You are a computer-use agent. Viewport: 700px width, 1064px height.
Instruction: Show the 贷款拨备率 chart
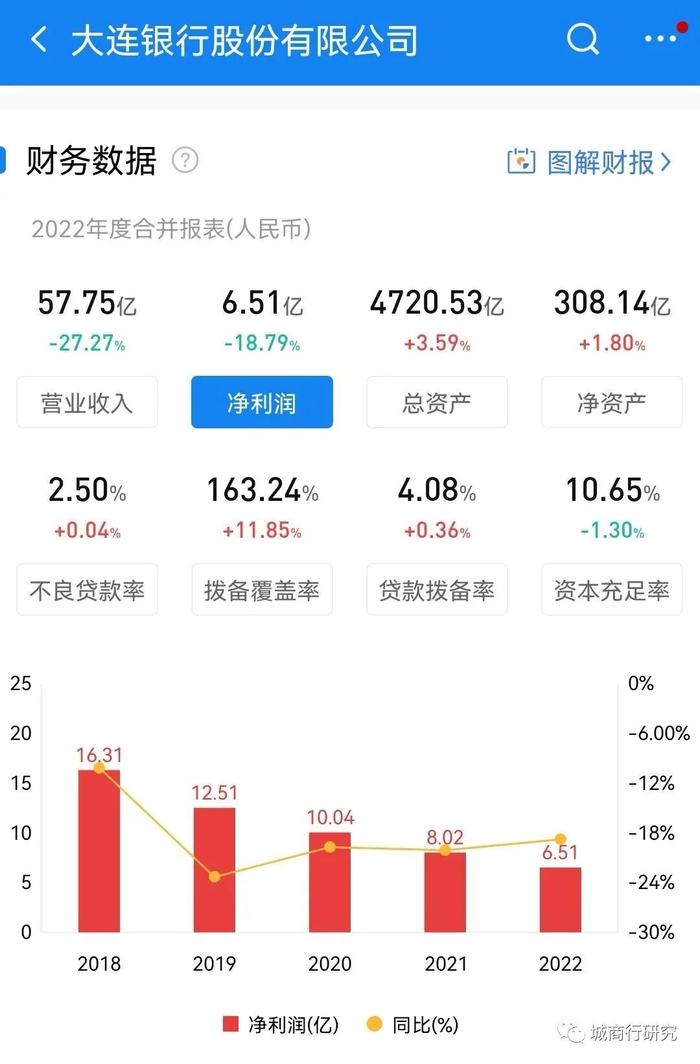437,590
